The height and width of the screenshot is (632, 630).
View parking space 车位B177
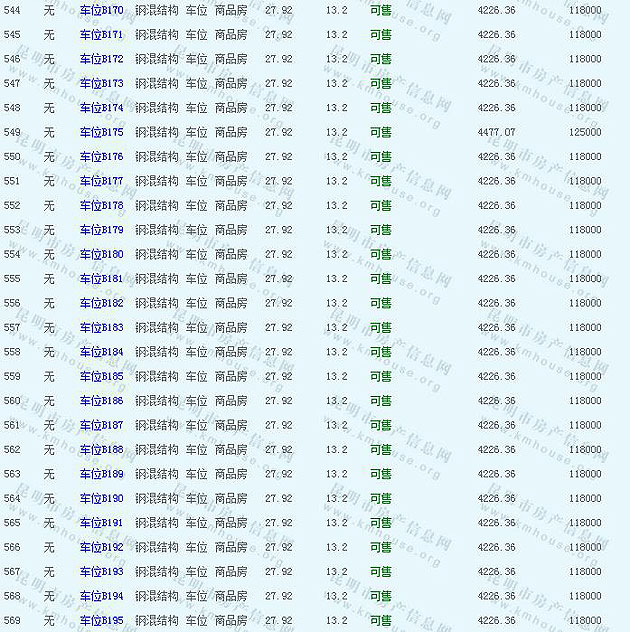101,181
